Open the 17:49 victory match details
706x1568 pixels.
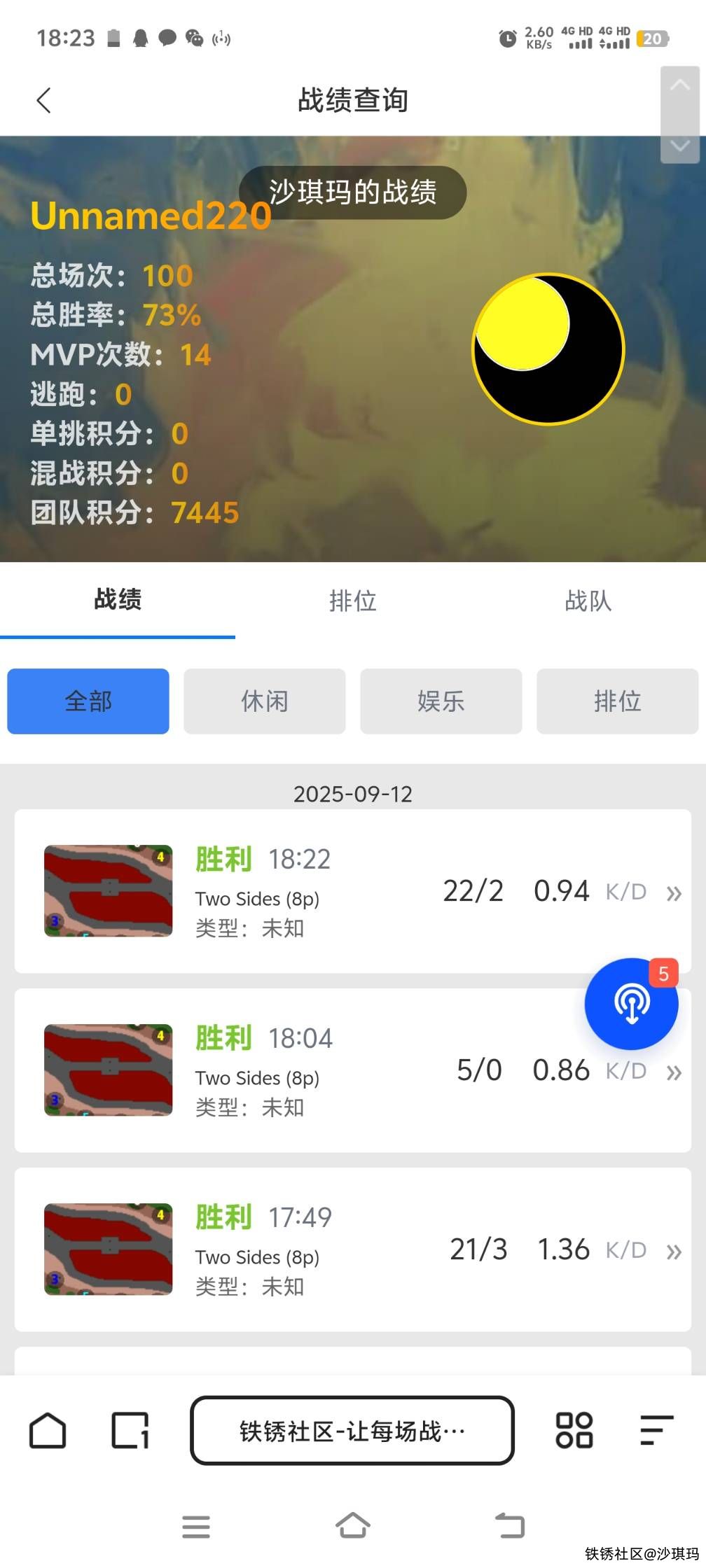pyautogui.click(x=352, y=1249)
